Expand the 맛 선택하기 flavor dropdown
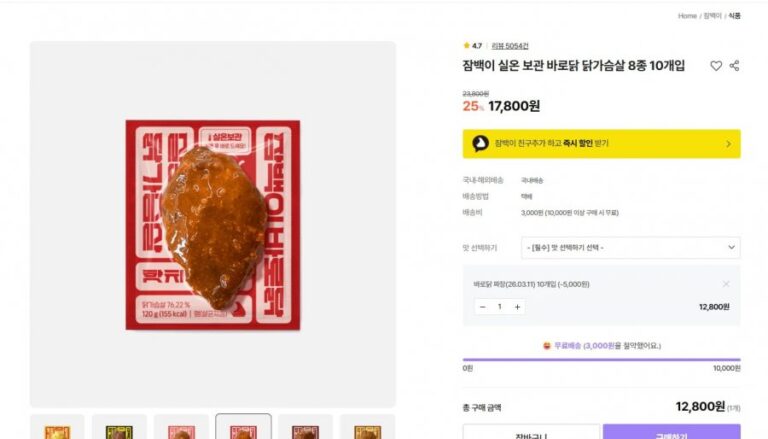This screenshot has width=768, height=439. (x=630, y=247)
